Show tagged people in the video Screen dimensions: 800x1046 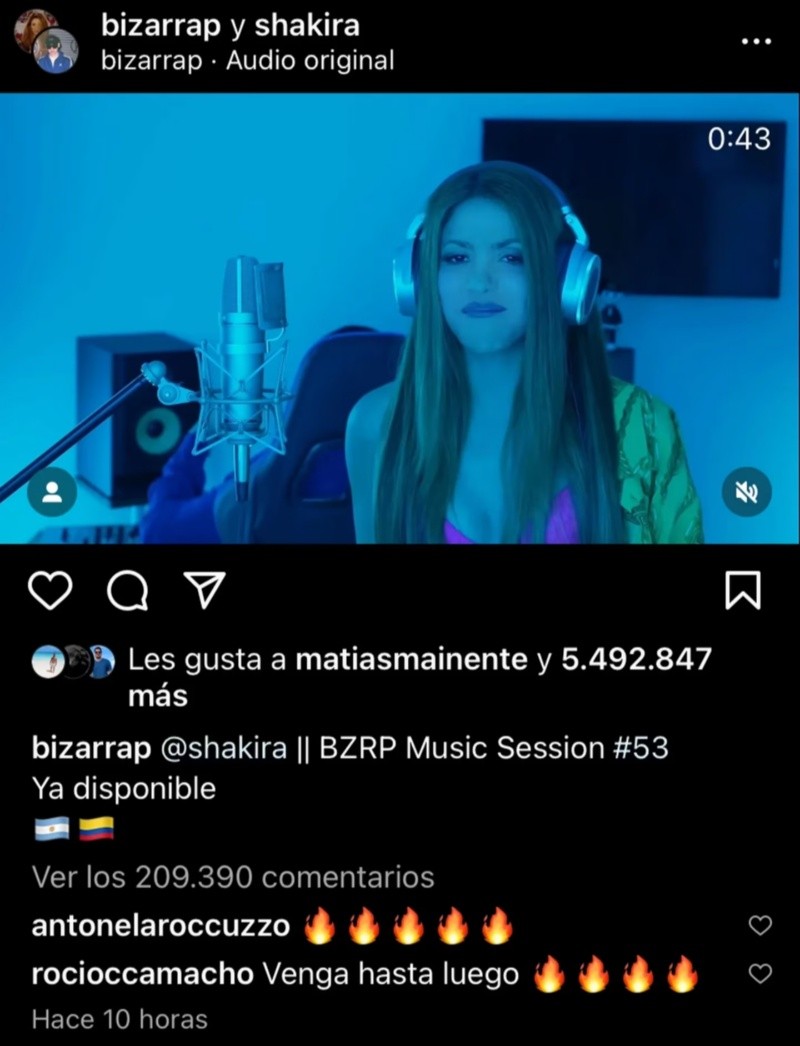[53, 491]
